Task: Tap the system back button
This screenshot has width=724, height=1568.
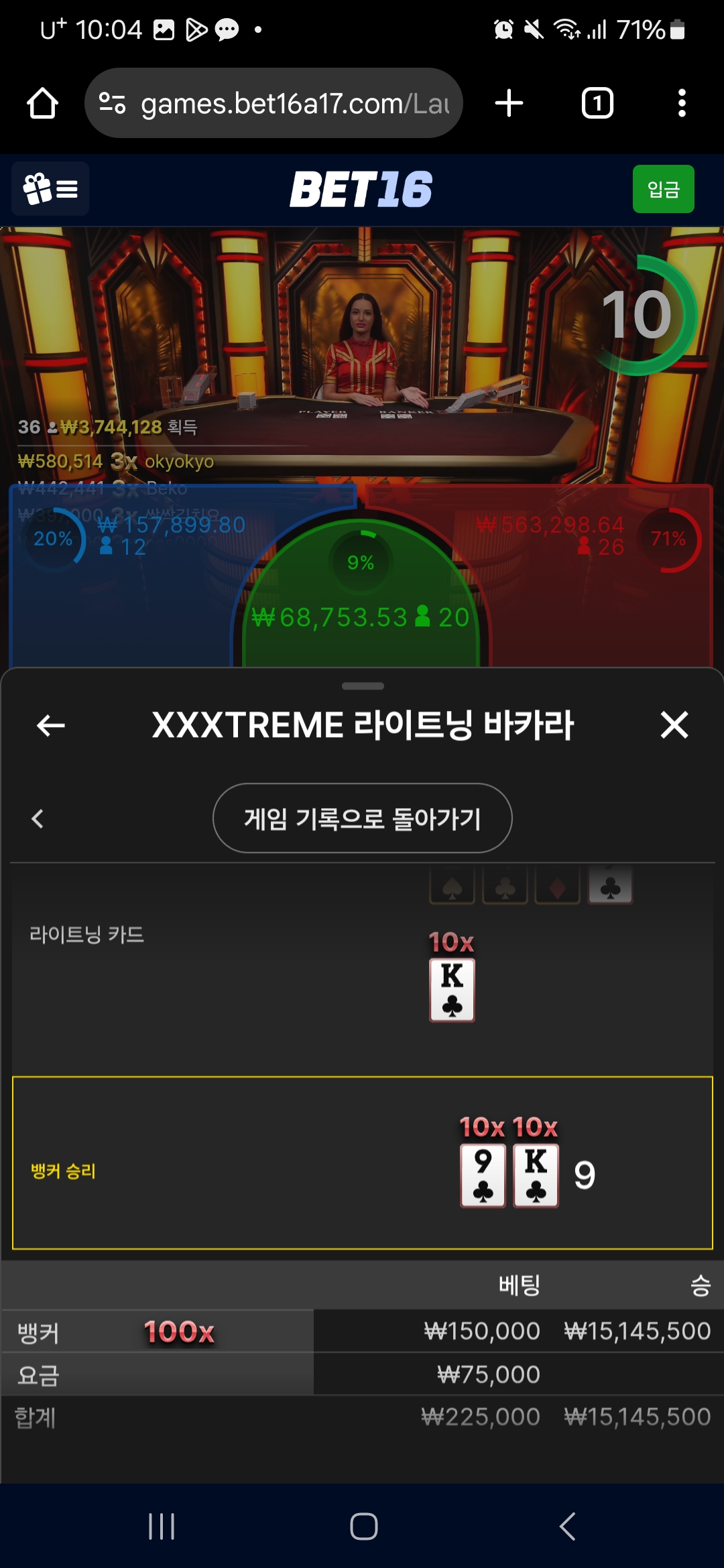Action: click(x=567, y=1526)
